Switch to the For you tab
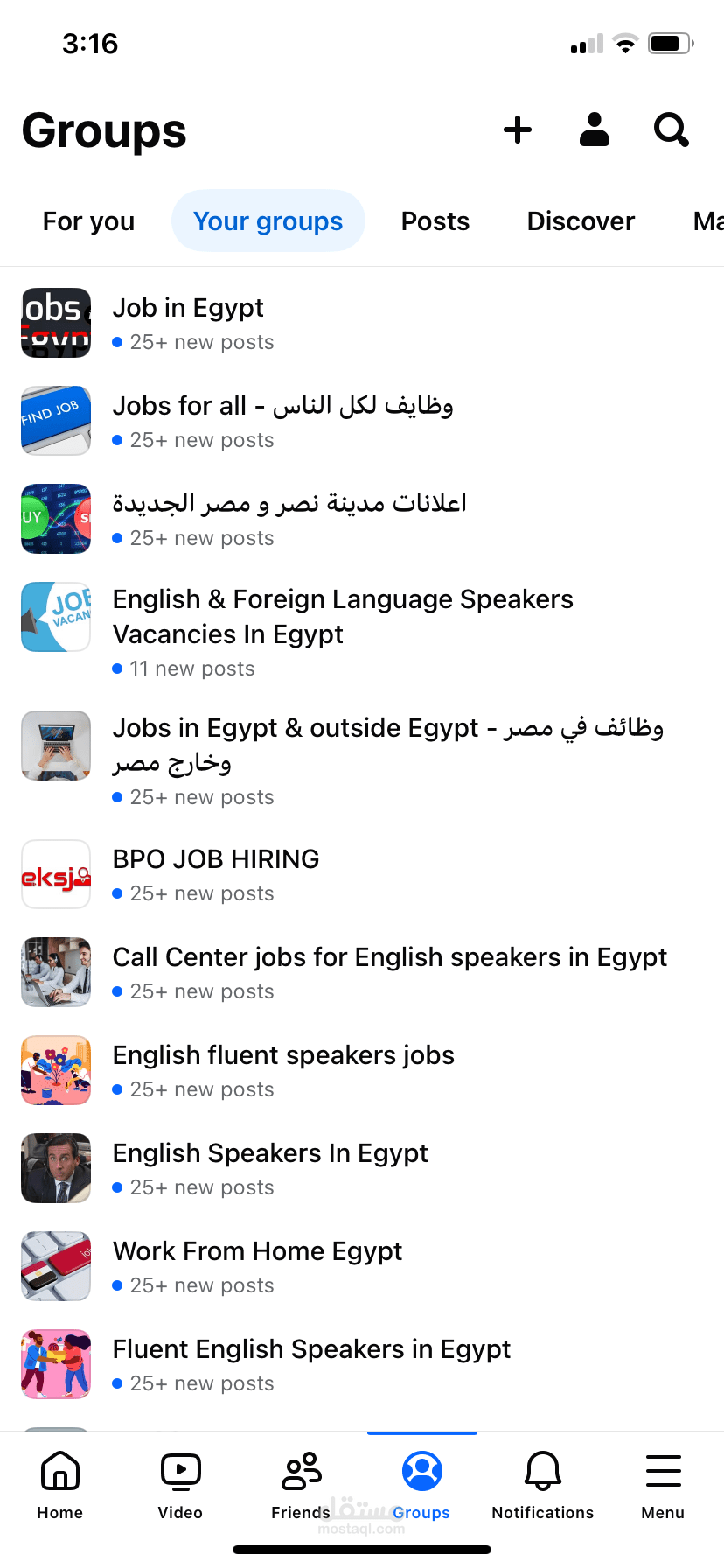Screen dimensions: 724x1568 point(88,221)
